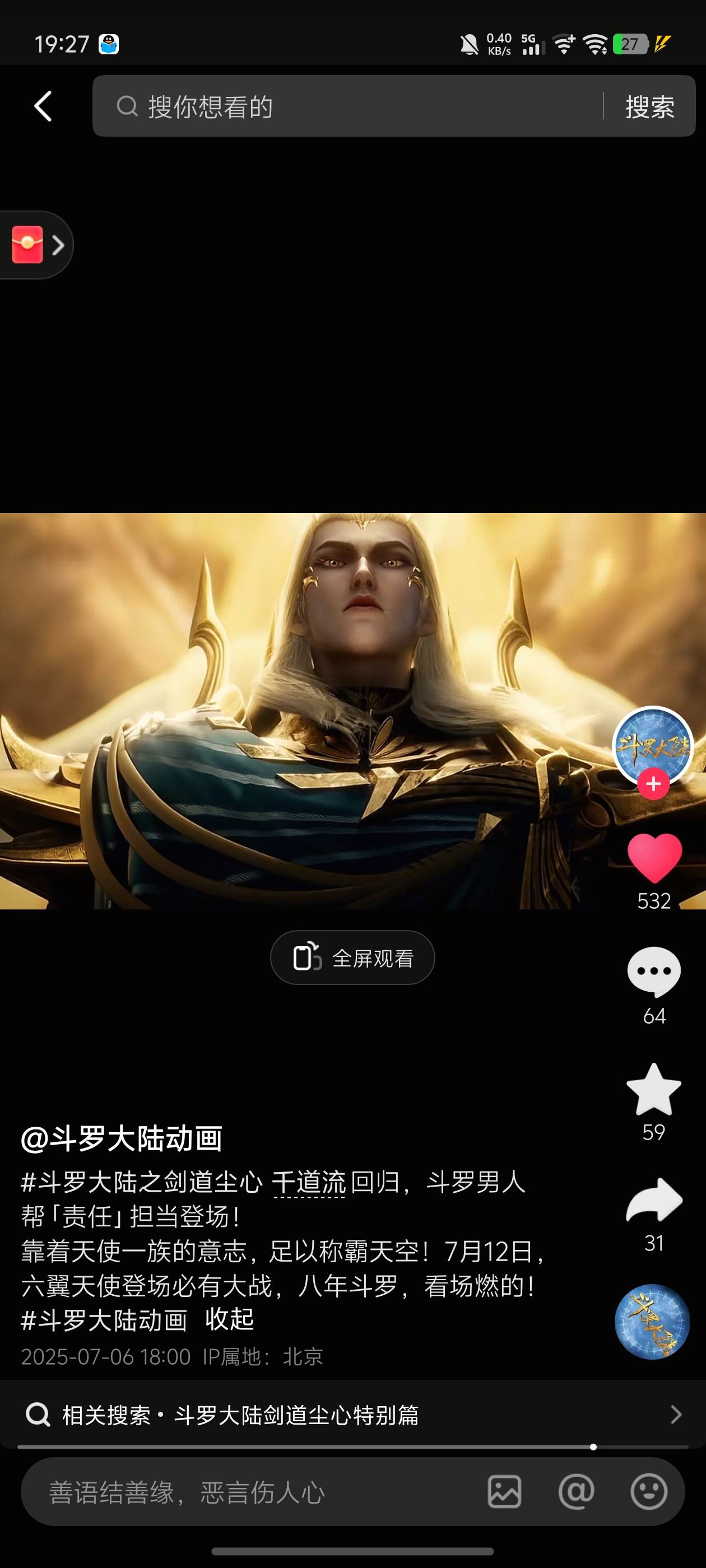Open the @斗罗大陆动画 profile name
The image size is (706, 1568).
122,1138
